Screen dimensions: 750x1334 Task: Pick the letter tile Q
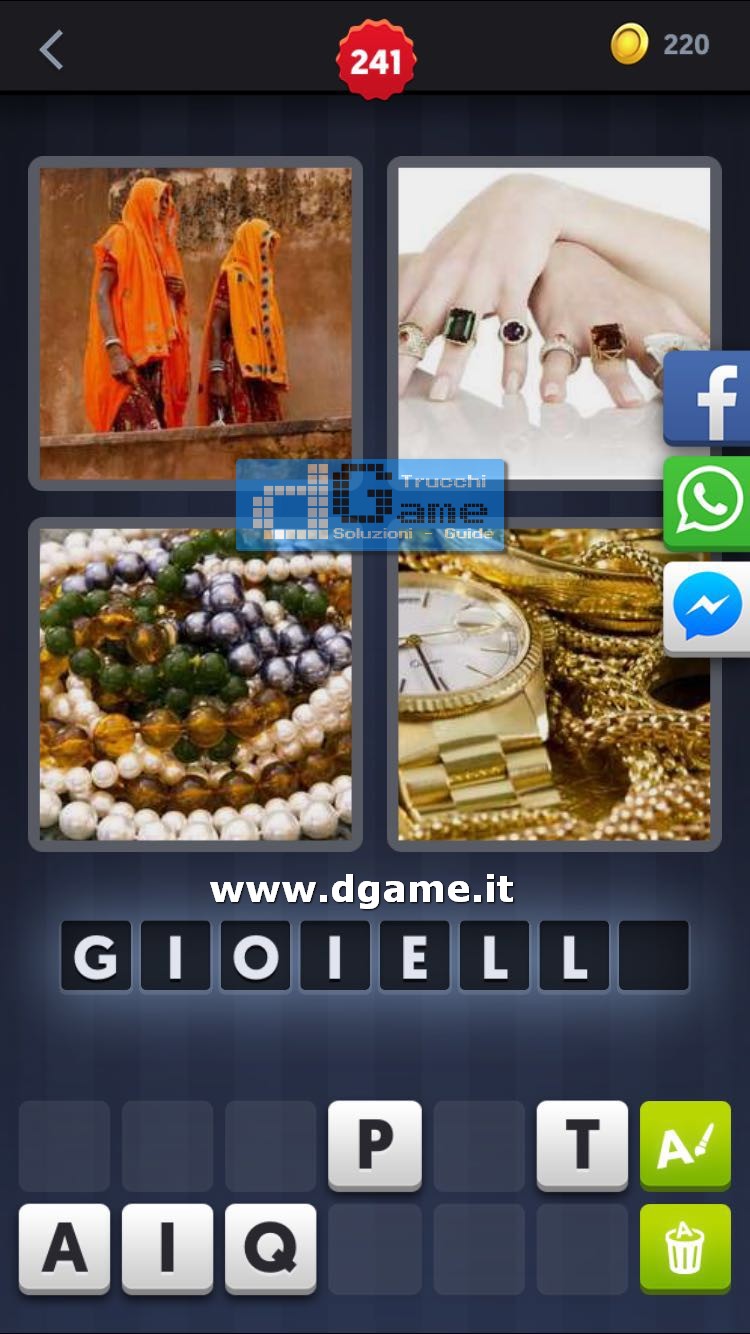271,1248
